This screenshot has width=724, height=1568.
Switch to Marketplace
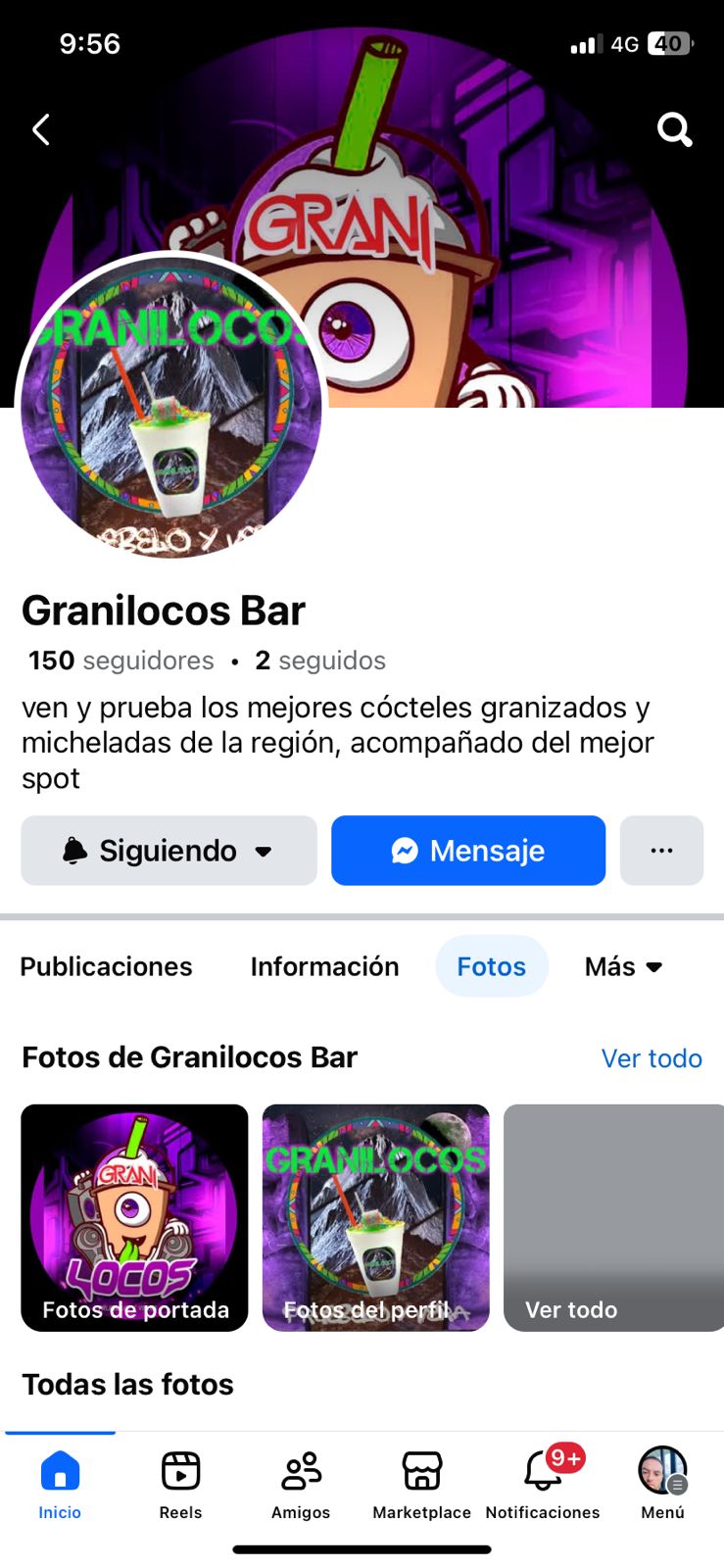pyautogui.click(x=421, y=1485)
